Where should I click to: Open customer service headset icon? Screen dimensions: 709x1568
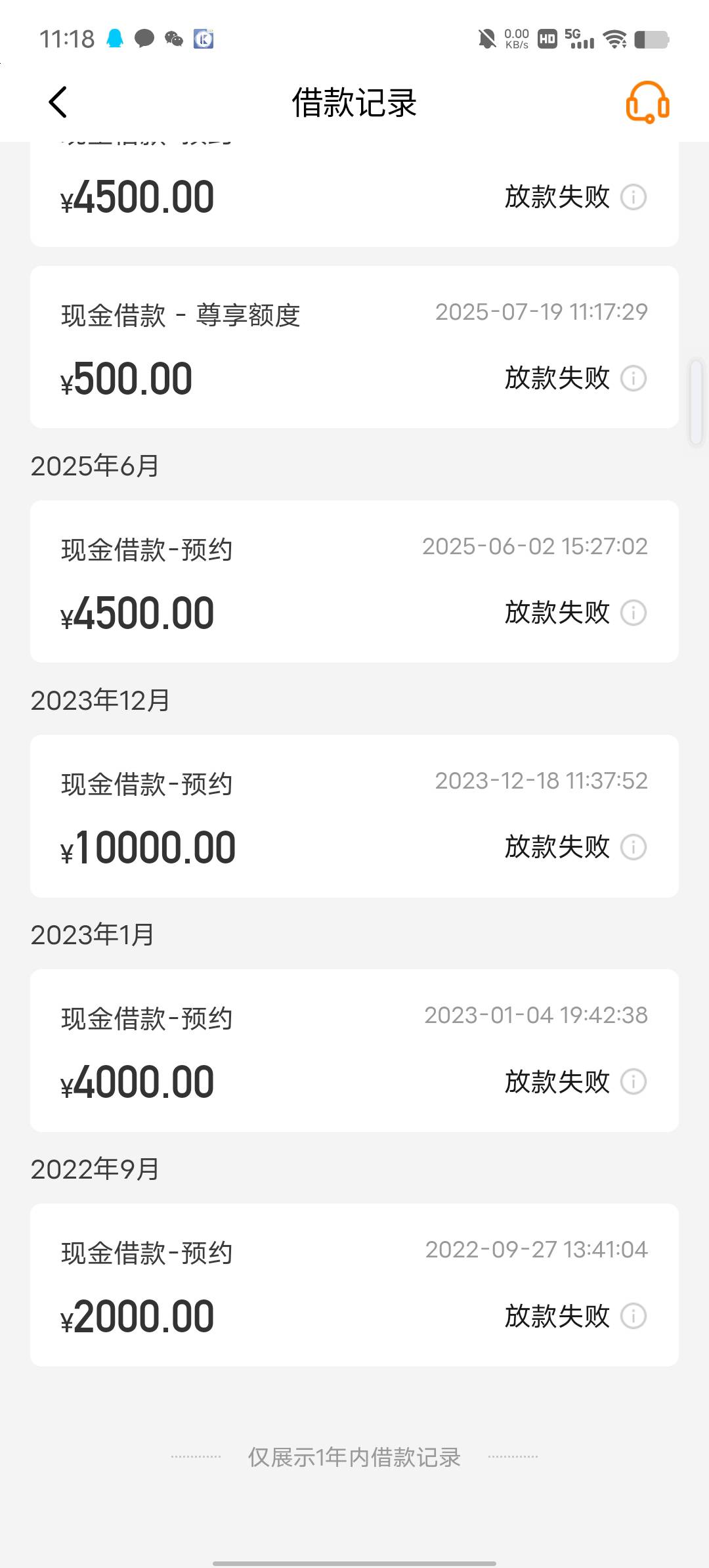[647, 102]
